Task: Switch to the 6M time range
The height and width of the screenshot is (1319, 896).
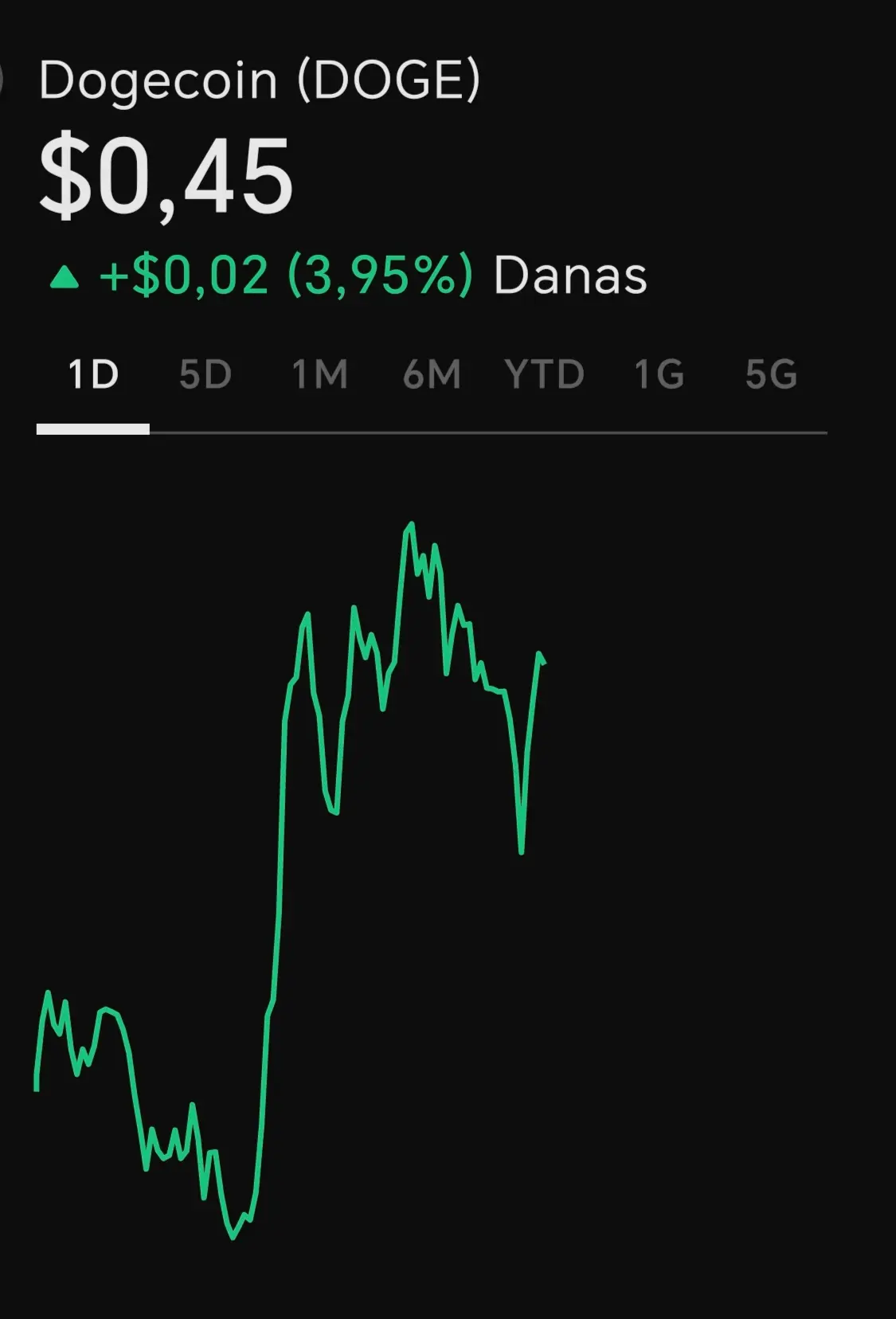Action: [432, 374]
